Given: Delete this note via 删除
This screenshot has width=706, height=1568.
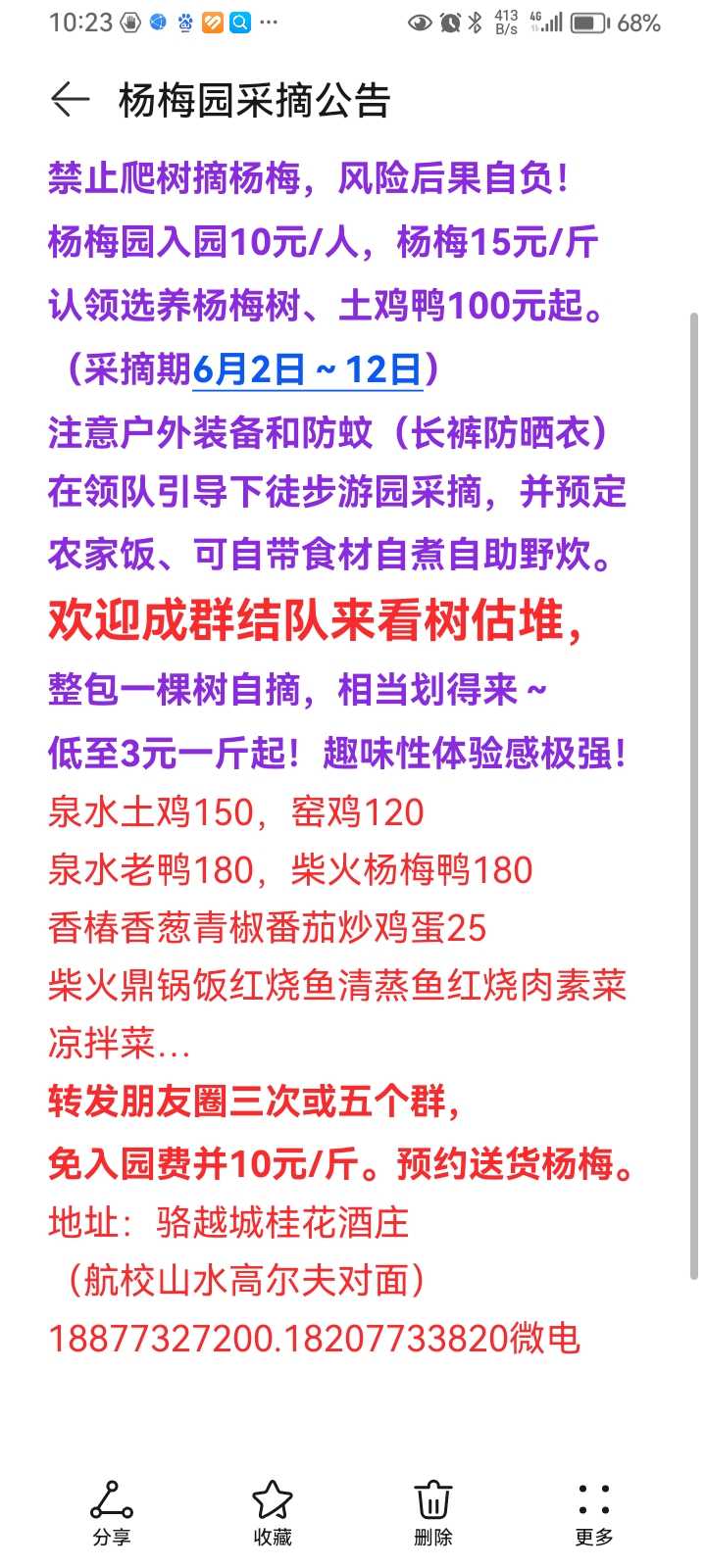Looking at the screenshot, I should [433, 1513].
